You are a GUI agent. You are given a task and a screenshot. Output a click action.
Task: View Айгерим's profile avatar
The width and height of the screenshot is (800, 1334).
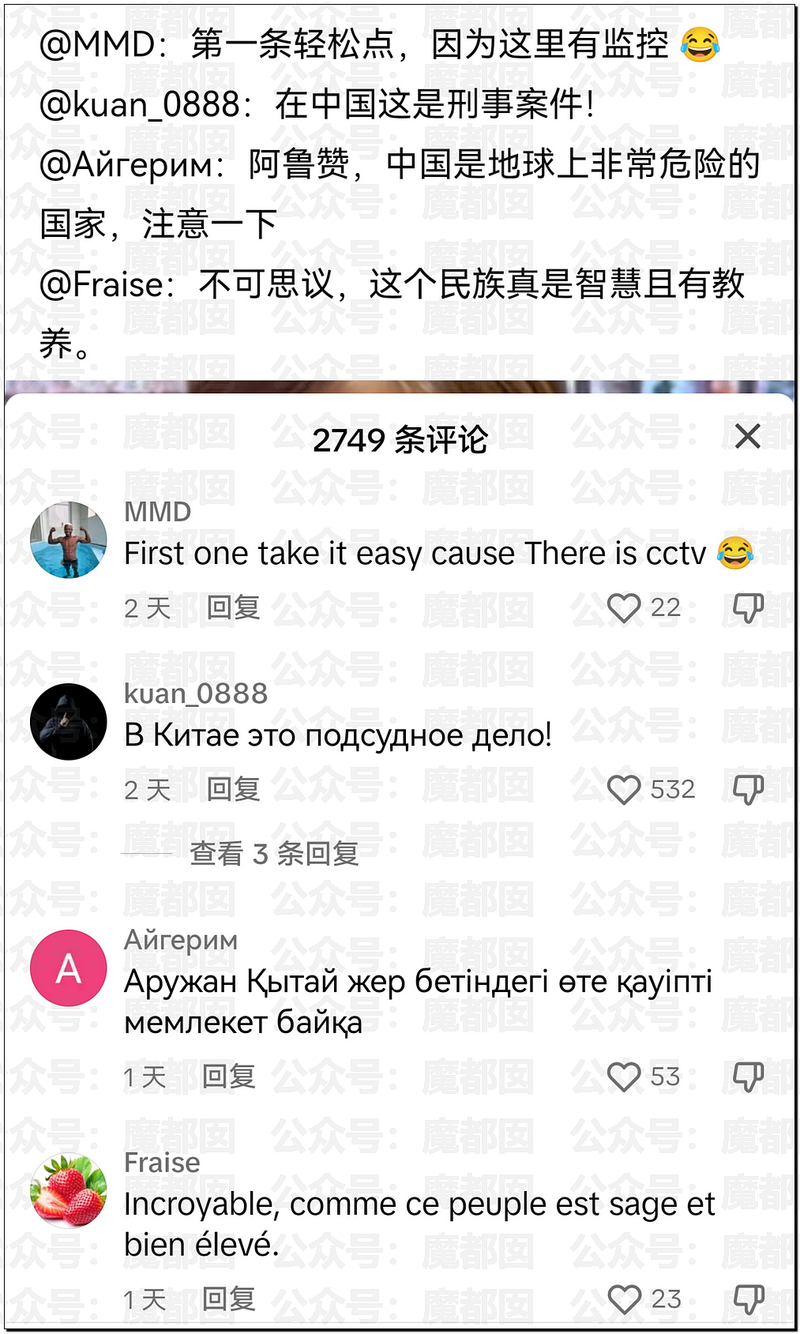69,969
